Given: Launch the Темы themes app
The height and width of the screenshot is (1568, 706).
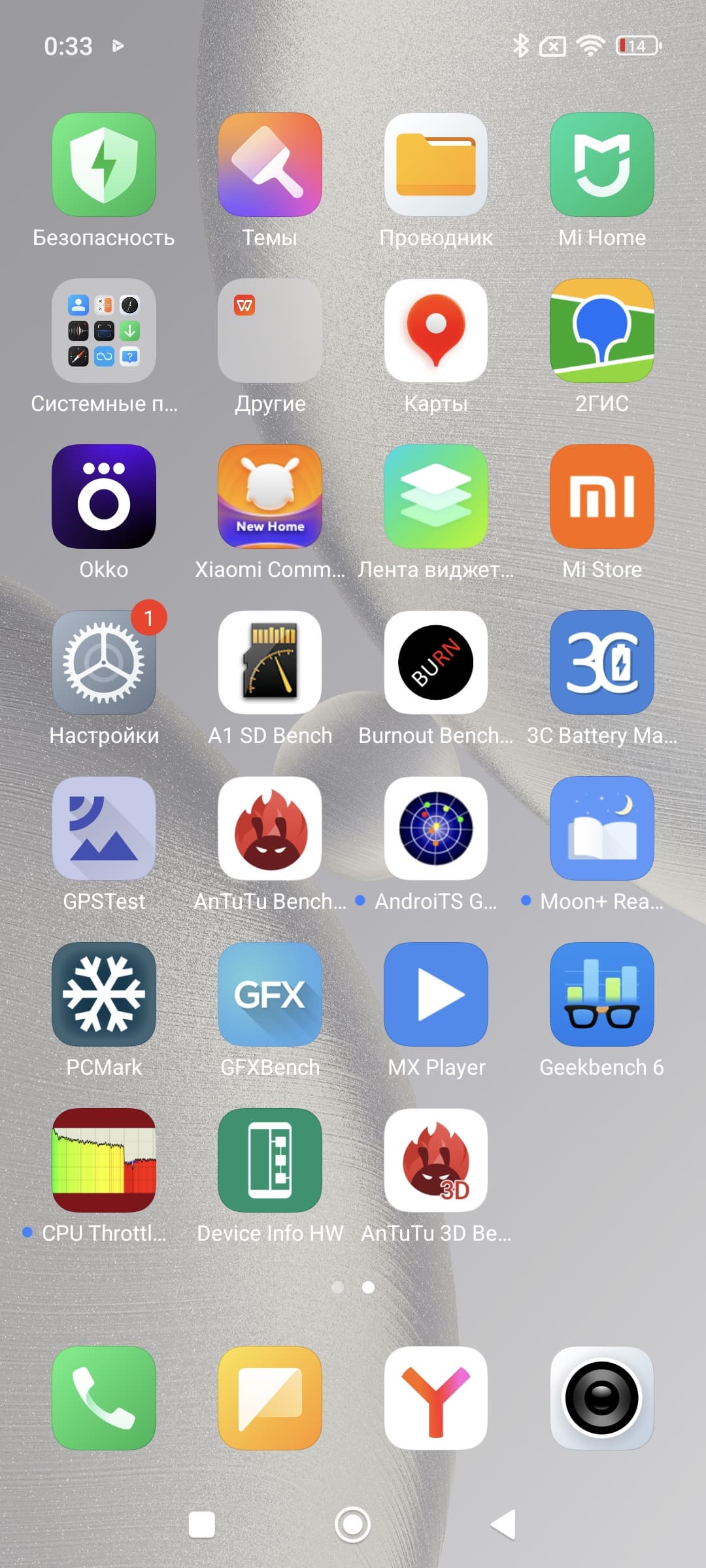Looking at the screenshot, I should coord(270,165).
